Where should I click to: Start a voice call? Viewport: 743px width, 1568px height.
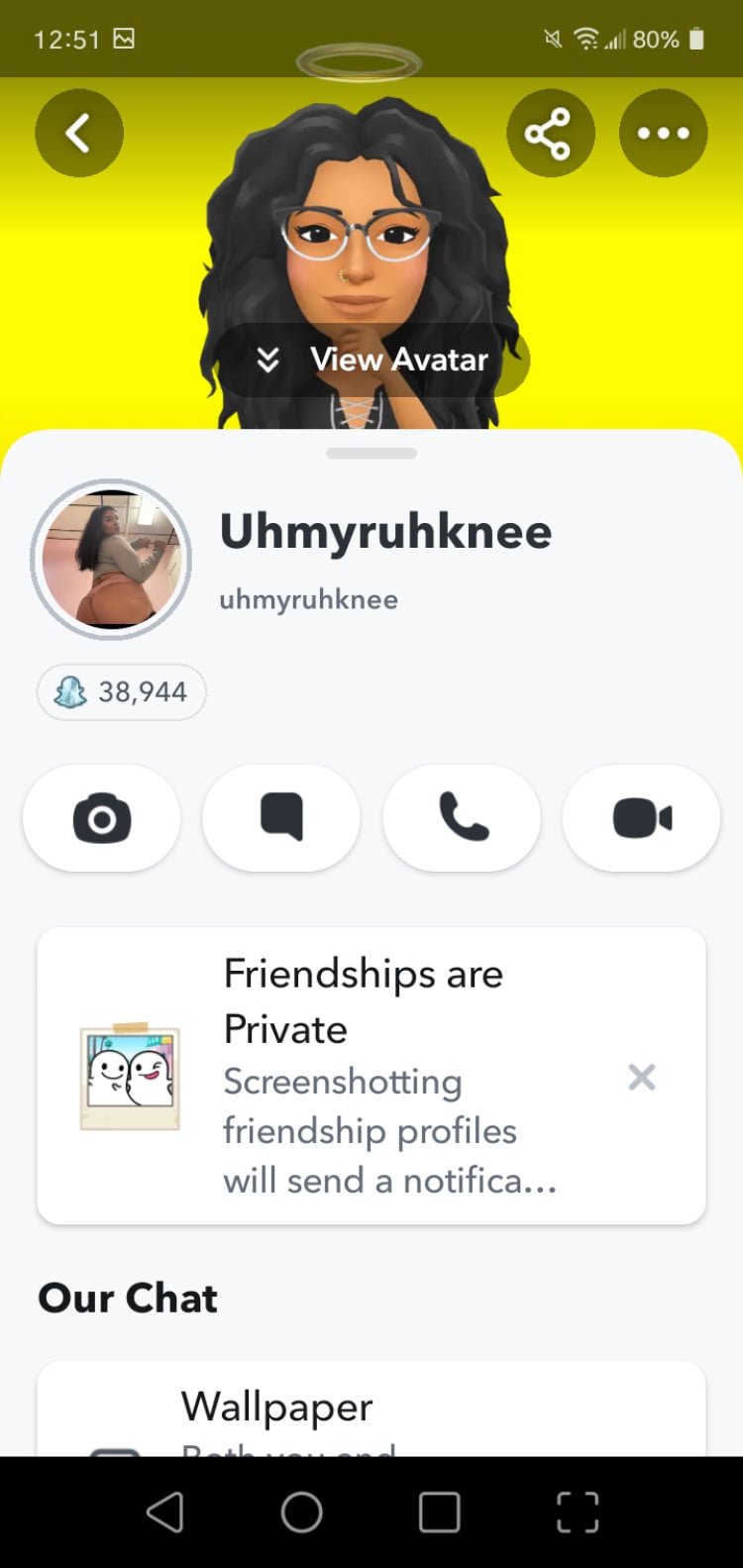click(463, 818)
